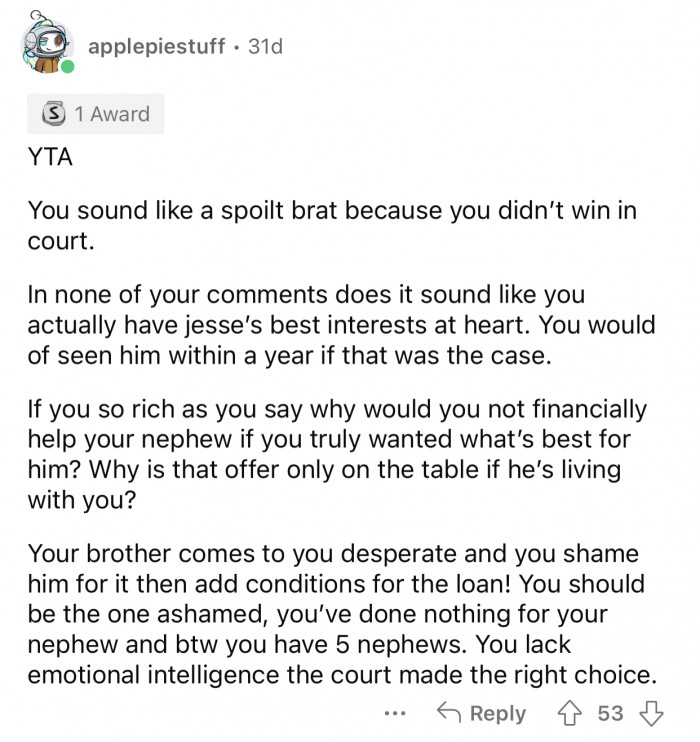The height and width of the screenshot is (742, 700).
Task: Reply to applepiestuff's comment
Action: point(483,713)
